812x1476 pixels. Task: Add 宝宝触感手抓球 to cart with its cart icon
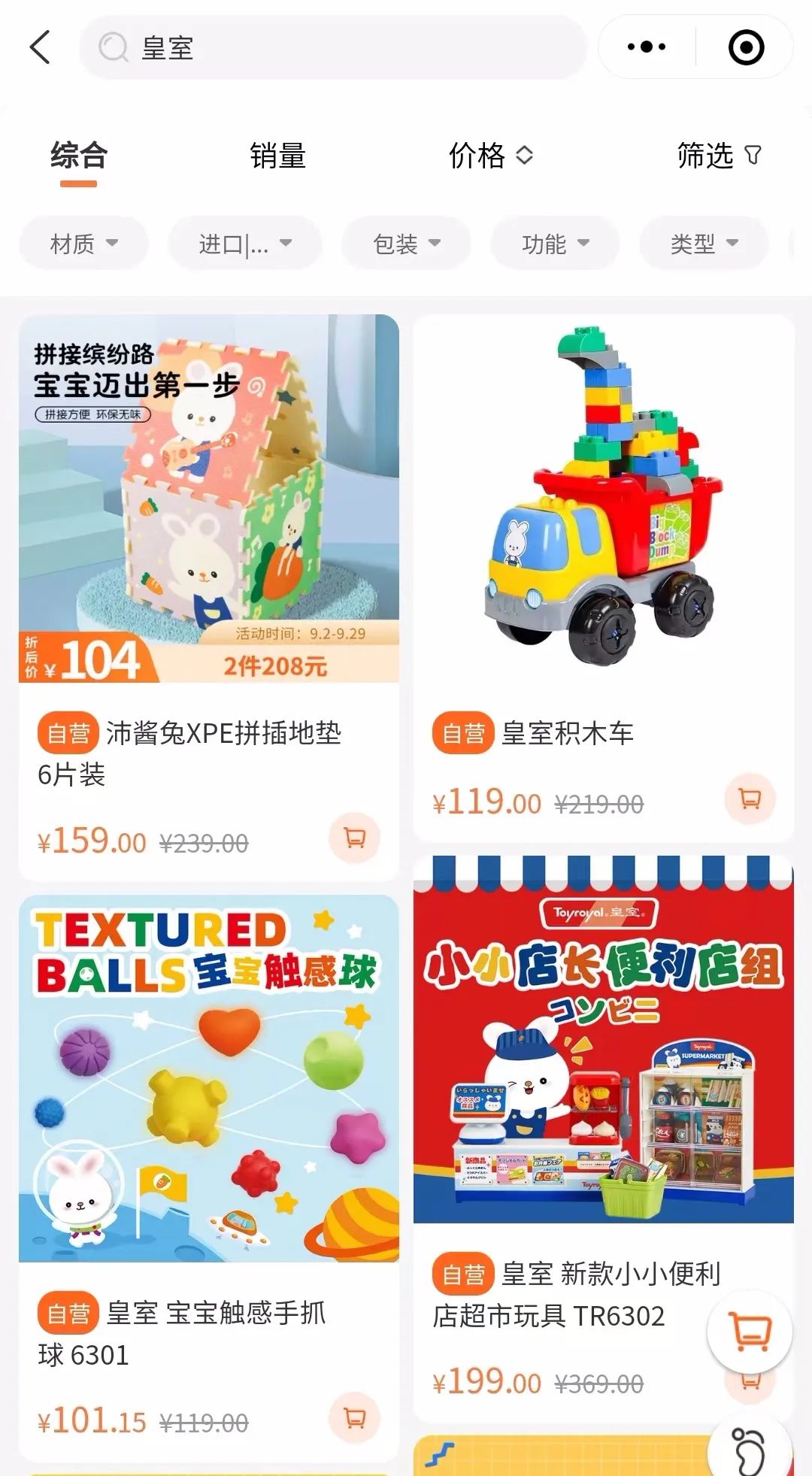[x=354, y=1417]
